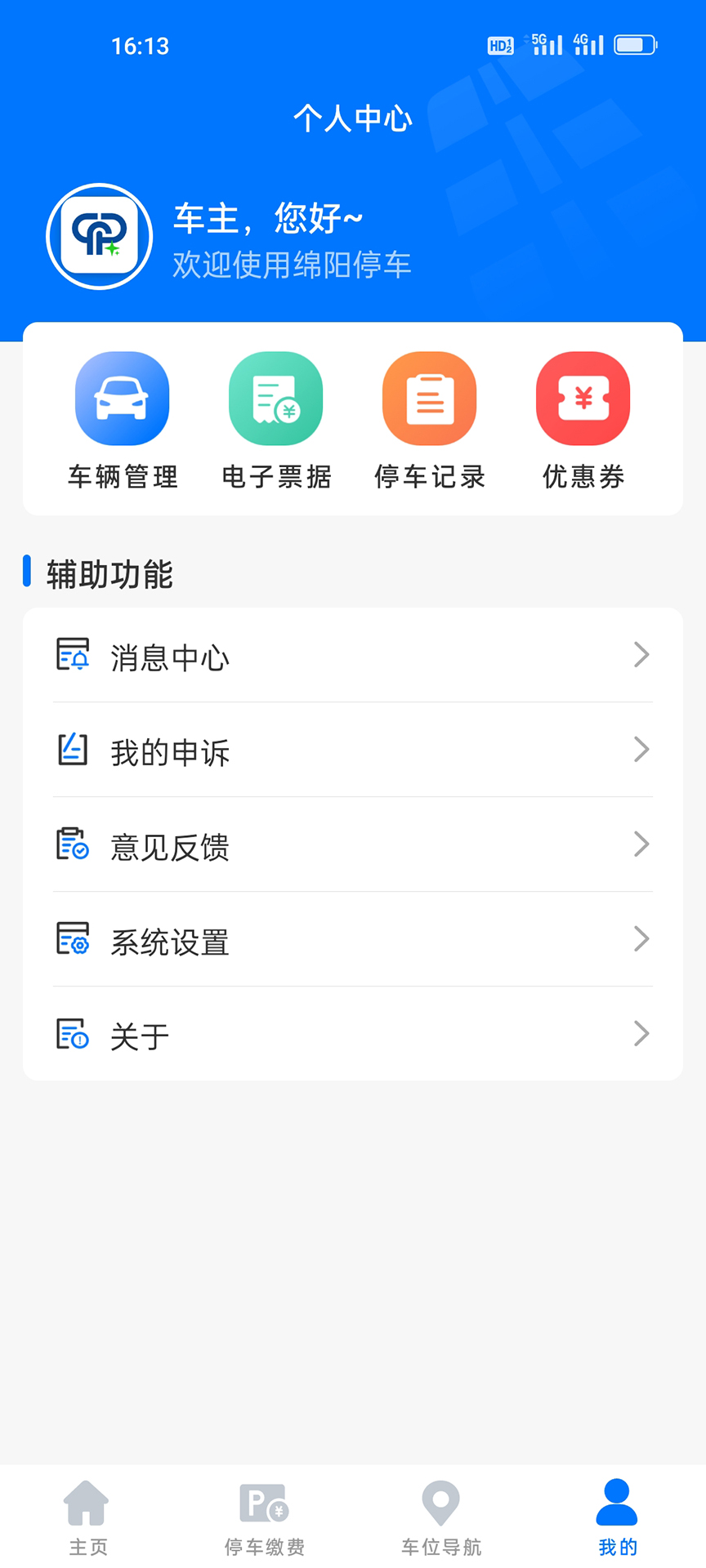Open 电子票据 e-invoice icon

coord(275,398)
